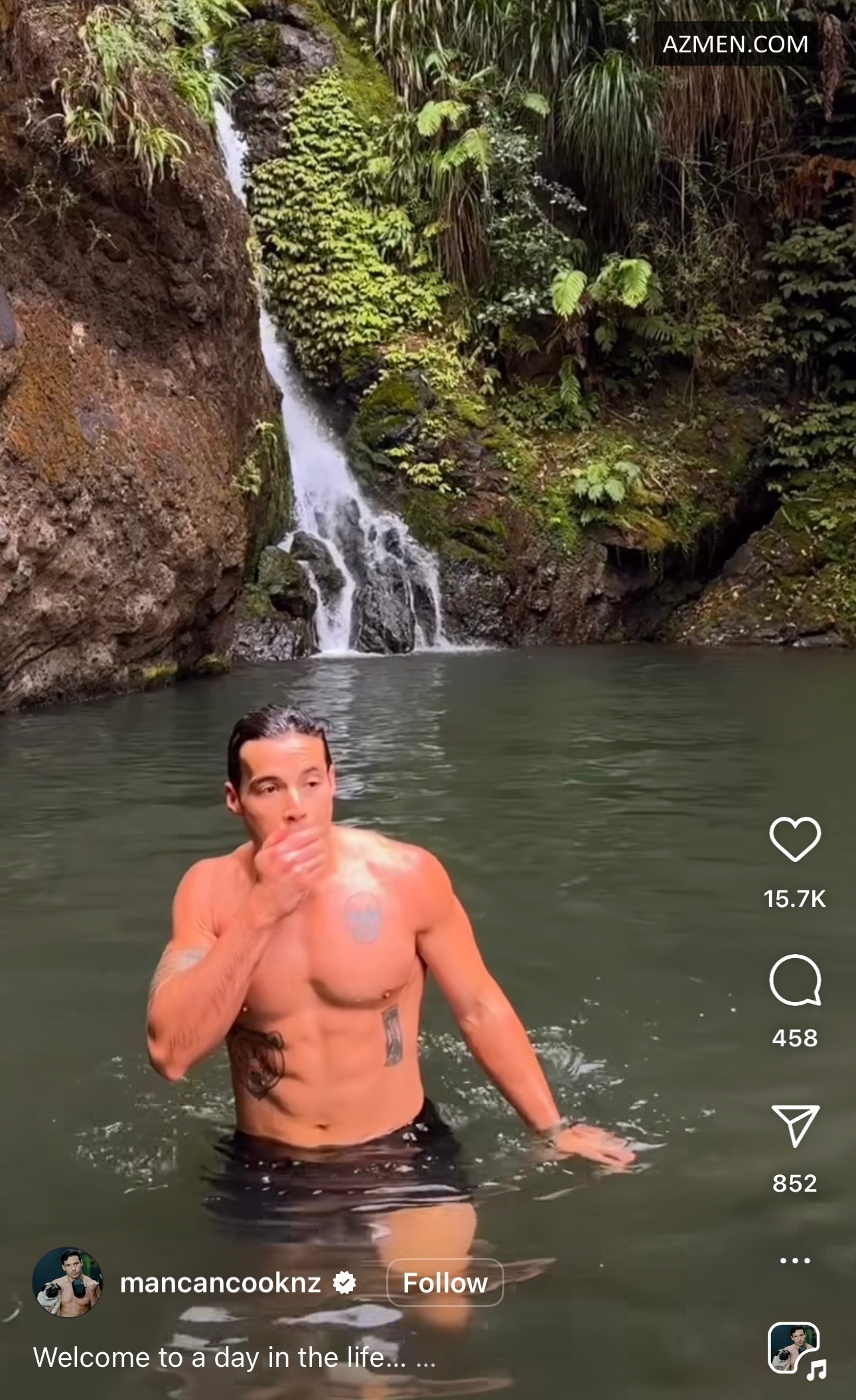Image resolution: width=856 pixels, height=1400 pixels.
Task: Open the comments on this reel
Action: point(794,980)
